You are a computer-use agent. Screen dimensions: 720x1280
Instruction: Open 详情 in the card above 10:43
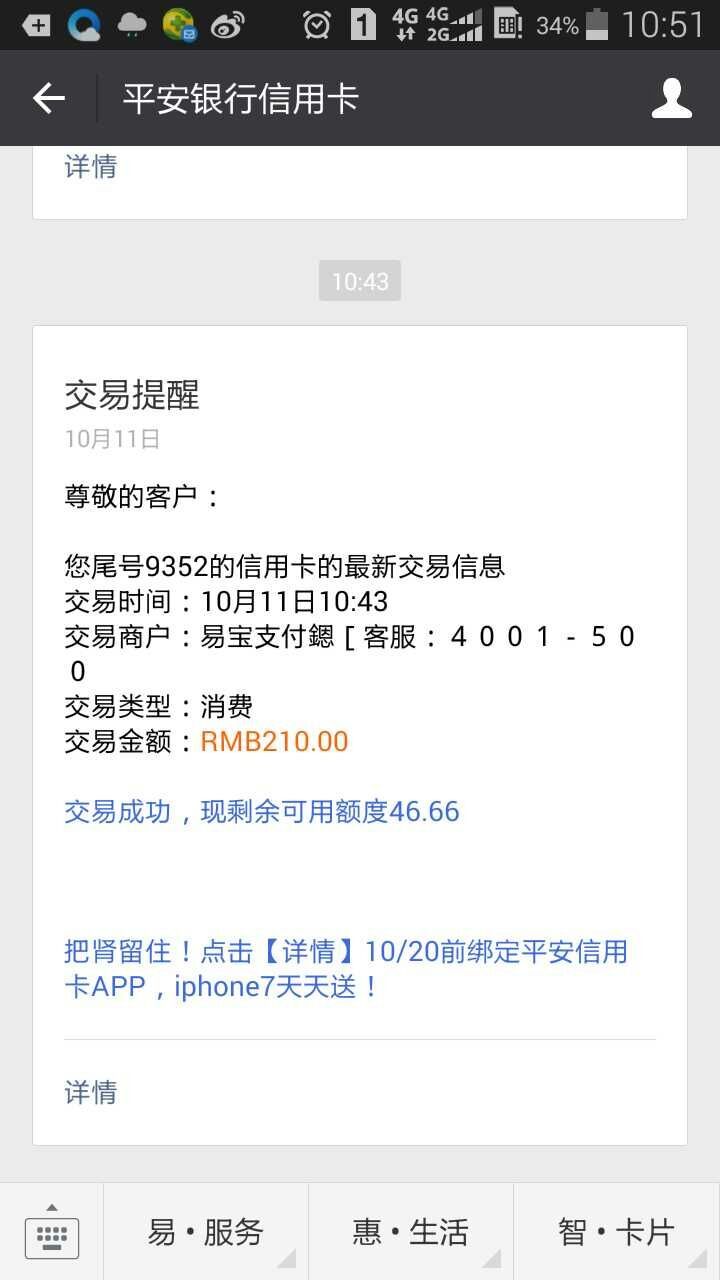pos(91,166)
